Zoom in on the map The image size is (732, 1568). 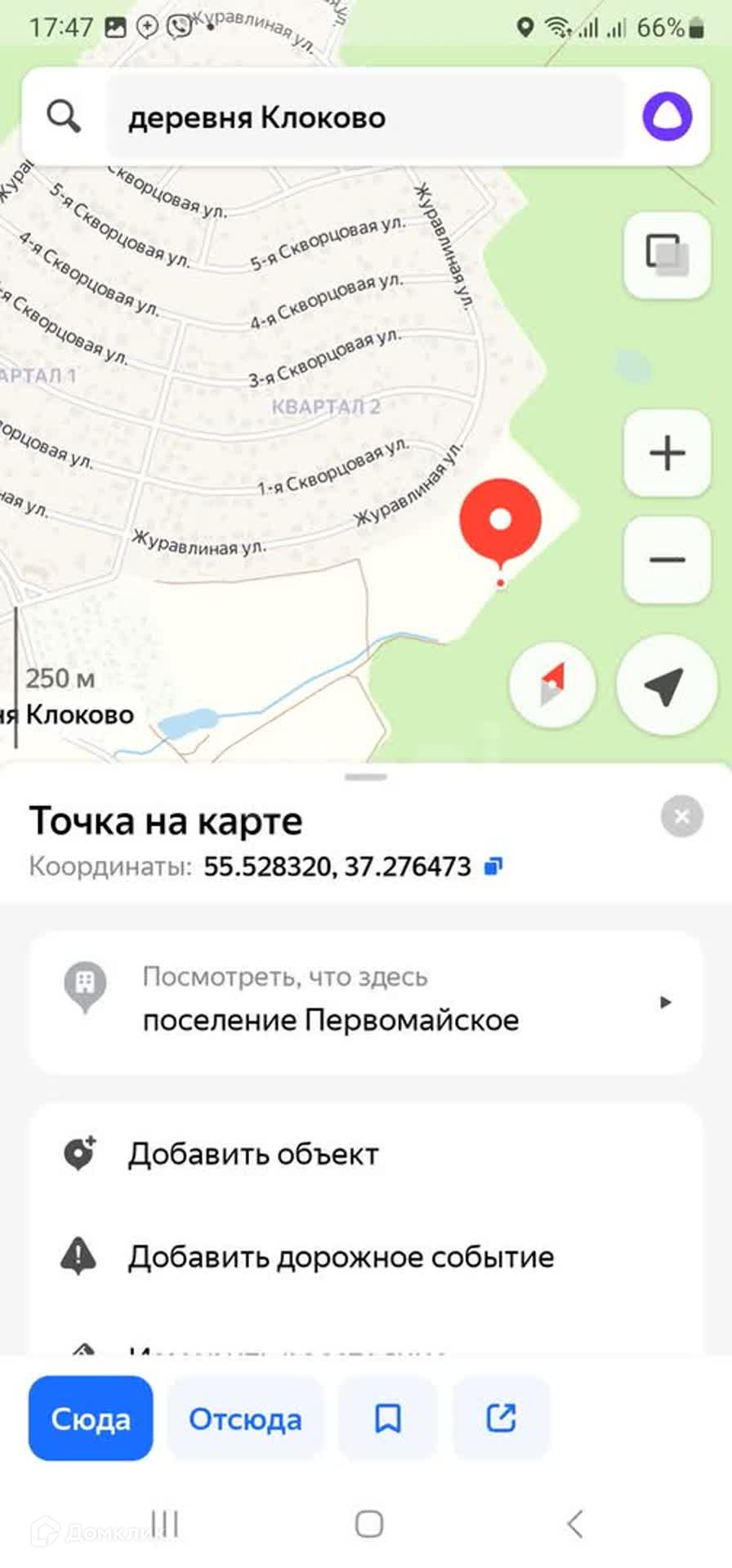(667, 453)
